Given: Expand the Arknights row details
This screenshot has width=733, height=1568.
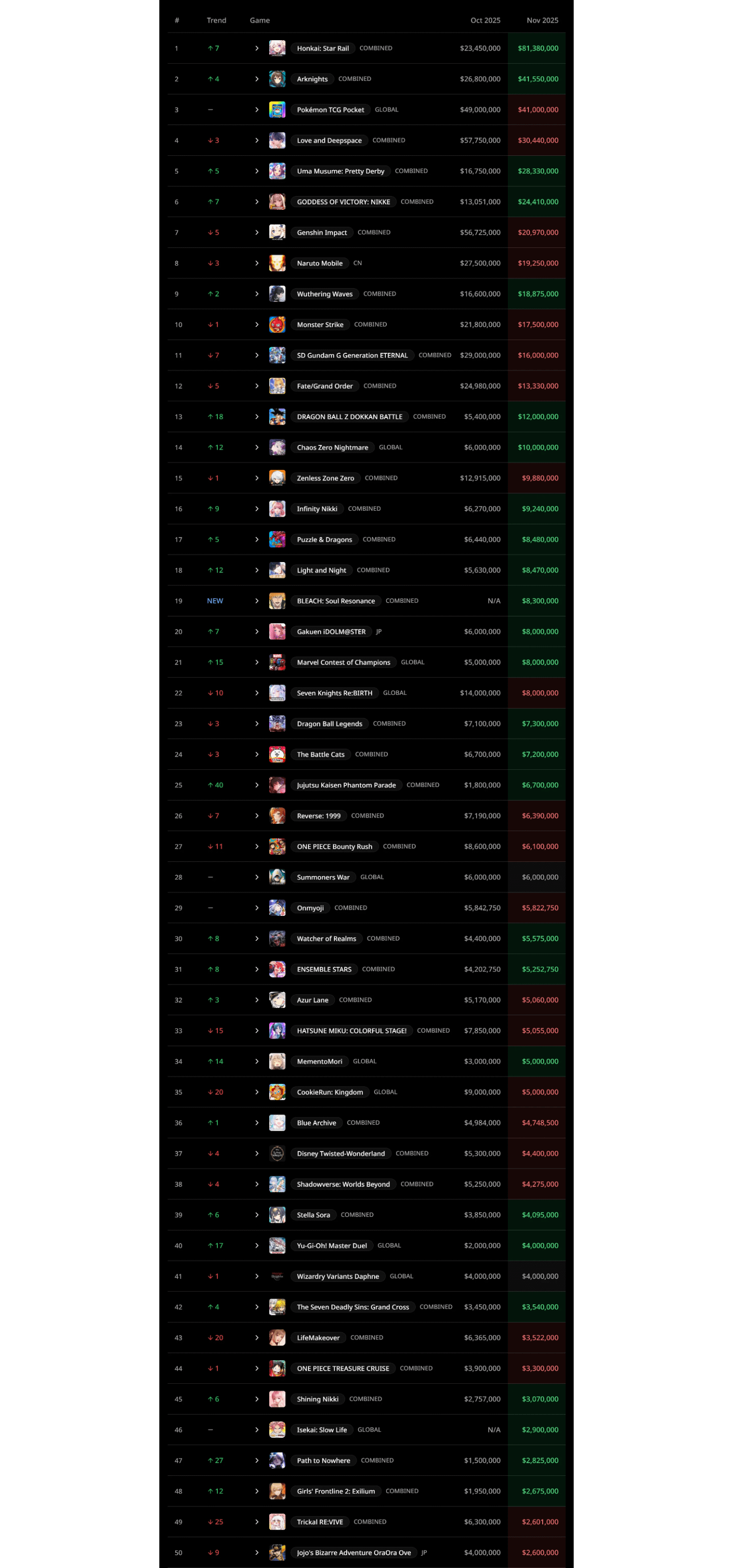Looking at the screenshot, I should point(257,79).
